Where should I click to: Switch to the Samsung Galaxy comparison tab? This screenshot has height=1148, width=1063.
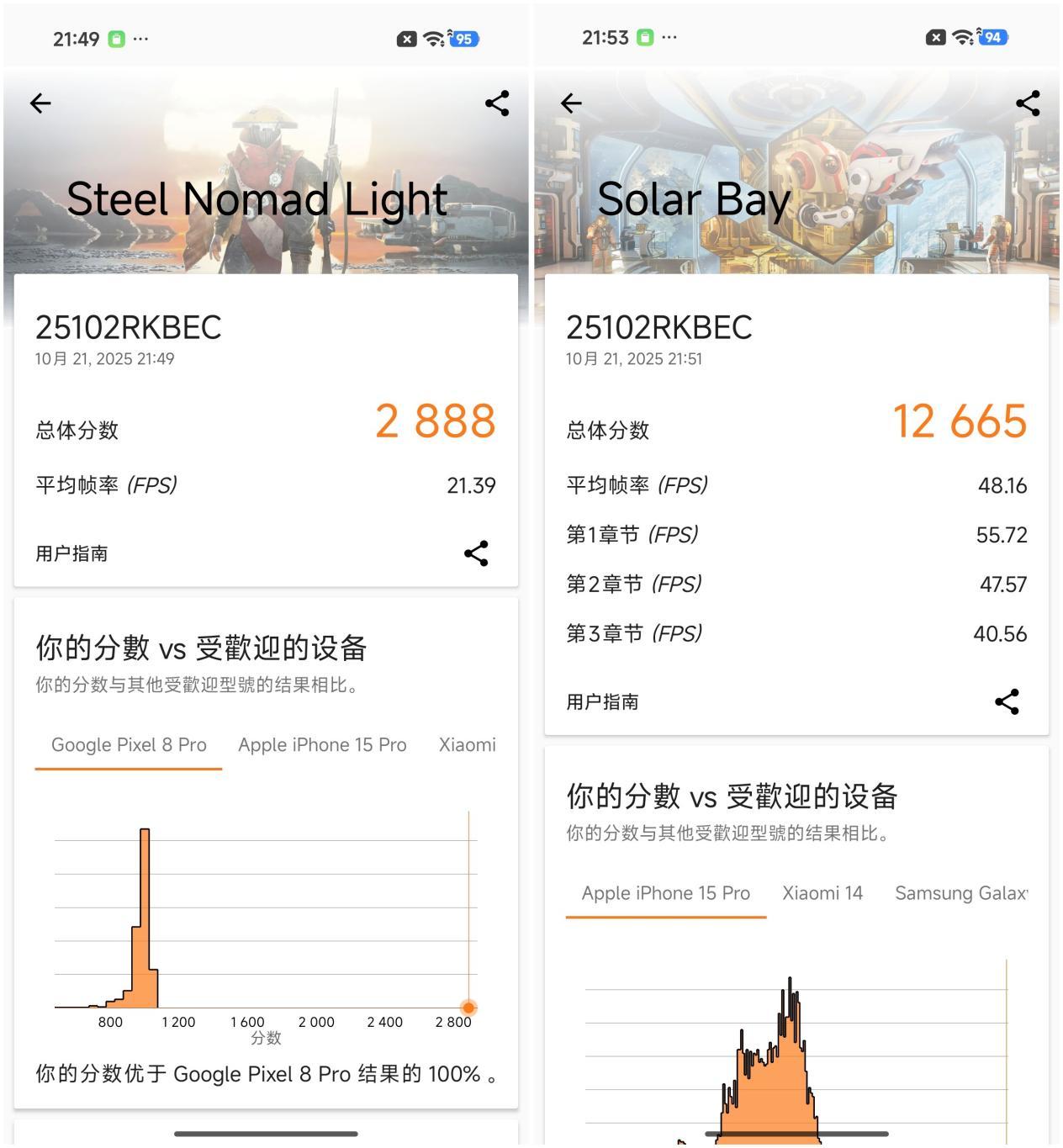click(x=960, y=893)
